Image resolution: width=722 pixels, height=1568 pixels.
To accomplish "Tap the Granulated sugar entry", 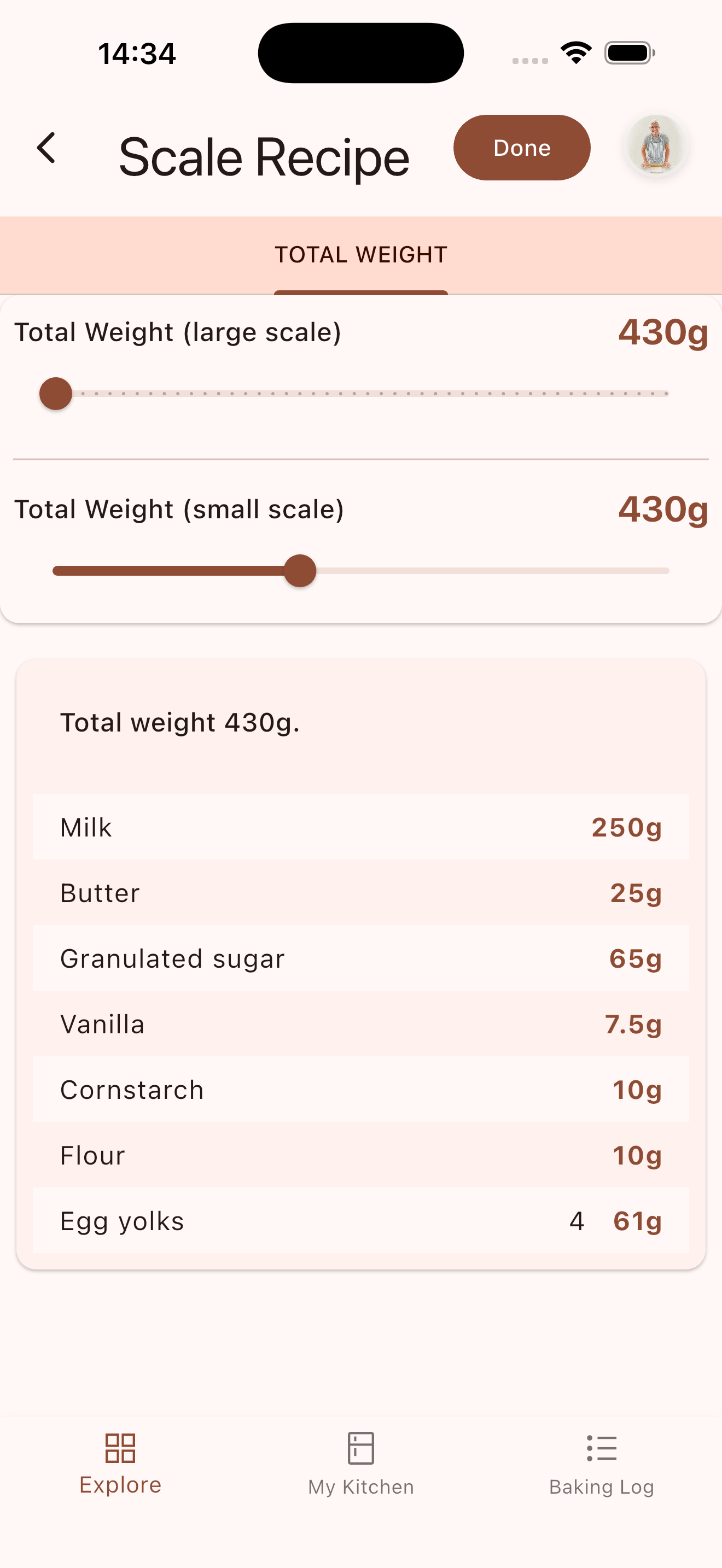I will (360, 958).
